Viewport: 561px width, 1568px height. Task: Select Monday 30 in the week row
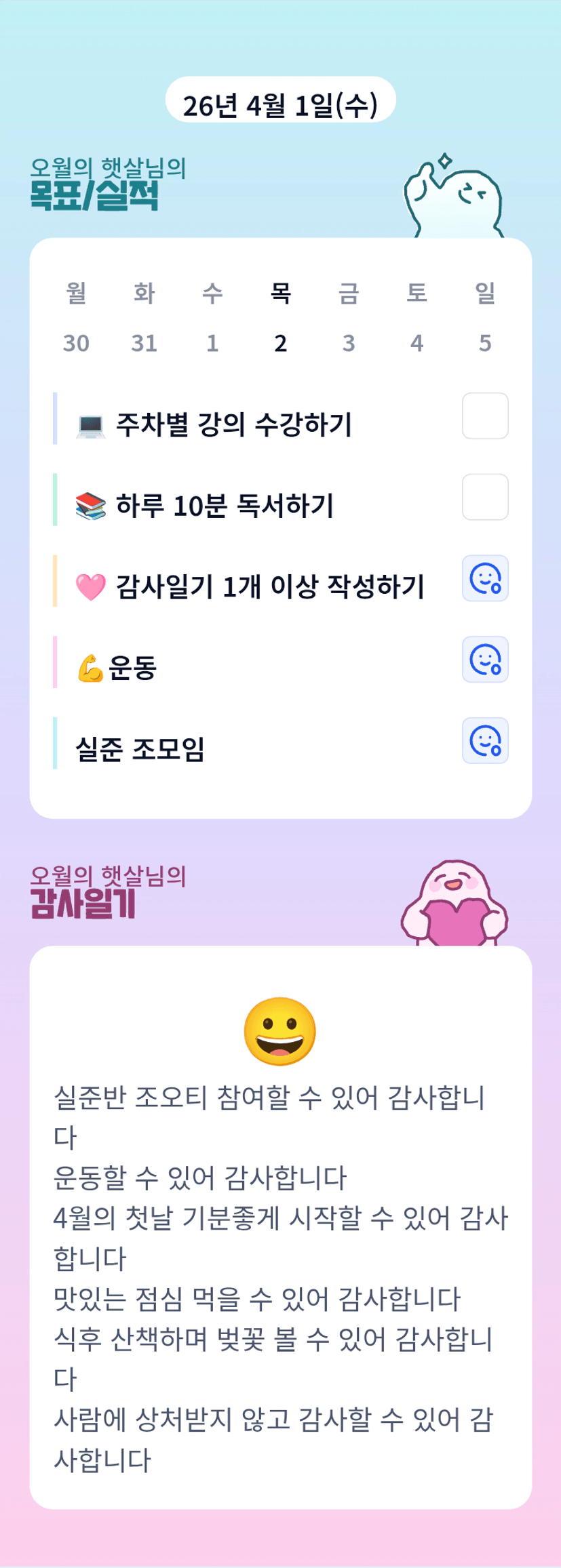[x=76, y=318]
